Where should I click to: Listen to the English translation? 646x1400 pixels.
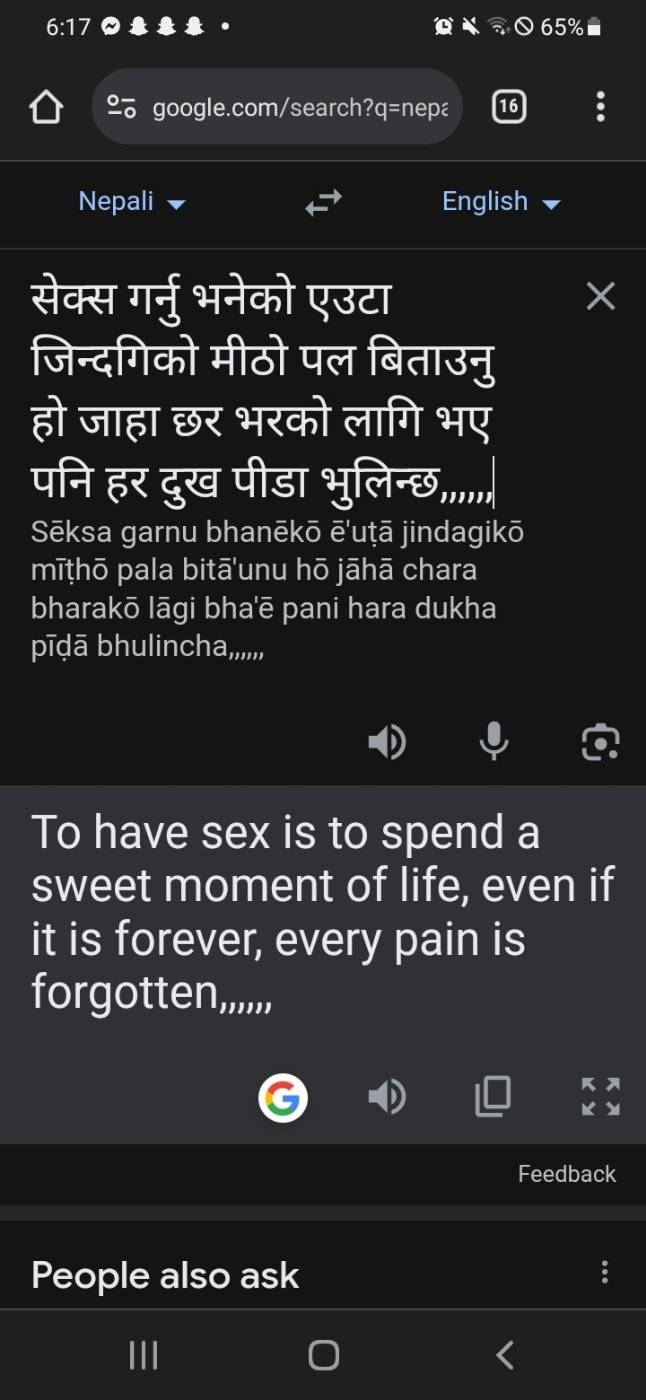coord(387,1097)
